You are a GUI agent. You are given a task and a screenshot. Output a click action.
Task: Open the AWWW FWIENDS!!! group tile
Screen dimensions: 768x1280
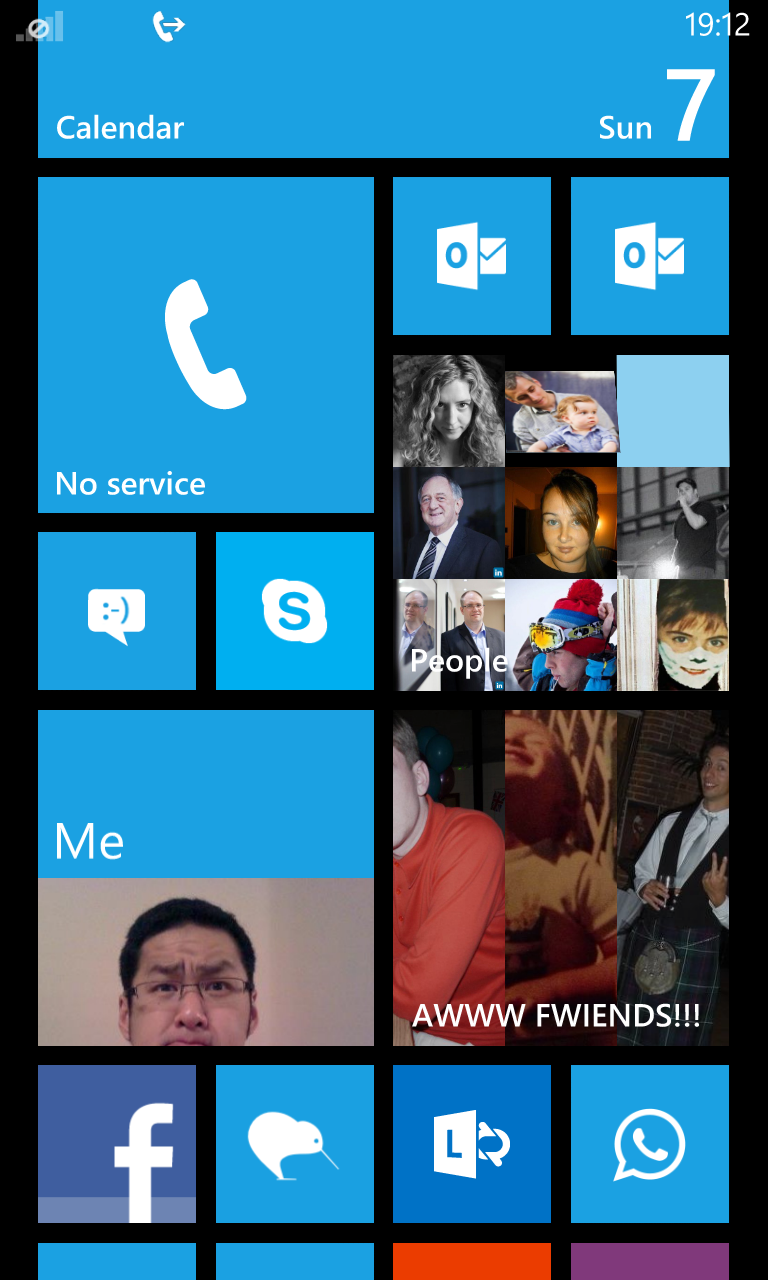pos(560,878)
